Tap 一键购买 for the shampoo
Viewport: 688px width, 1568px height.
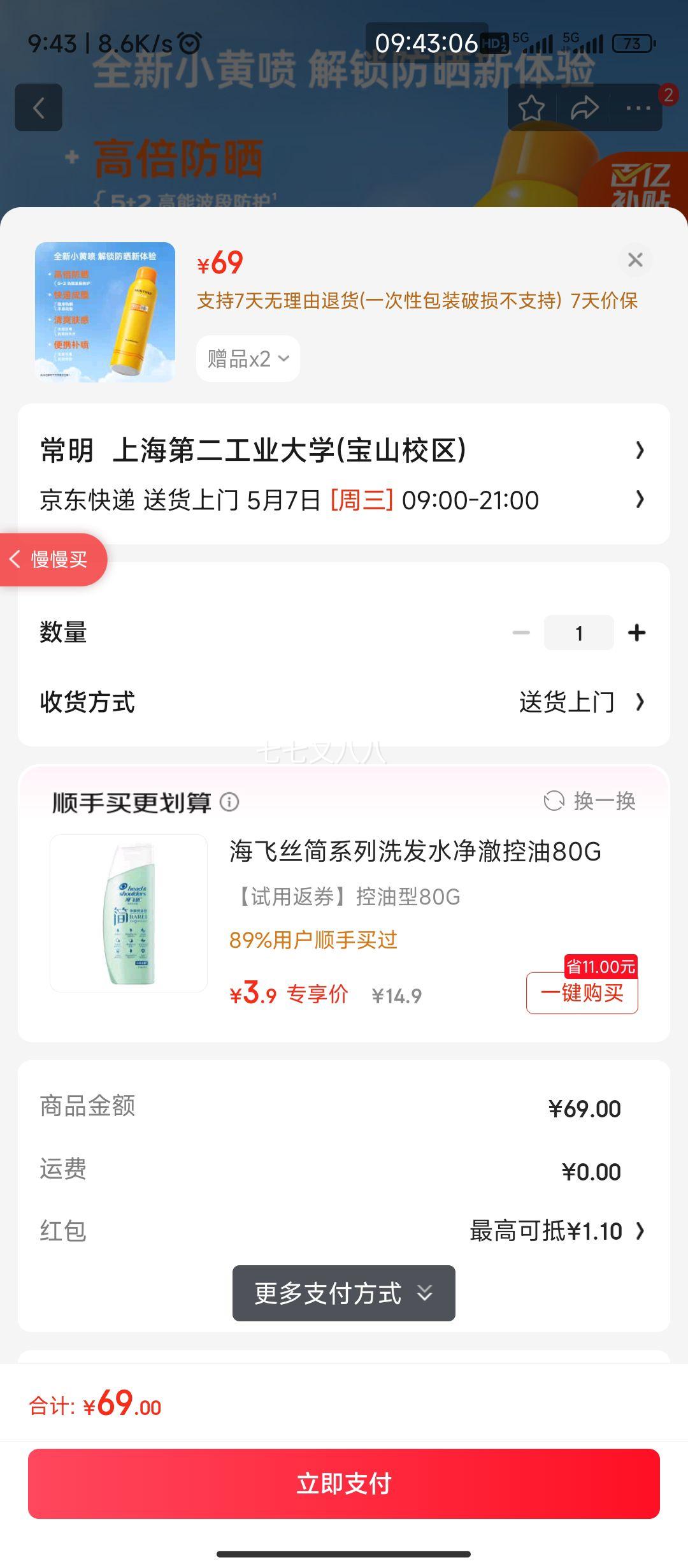click(582, 993)
